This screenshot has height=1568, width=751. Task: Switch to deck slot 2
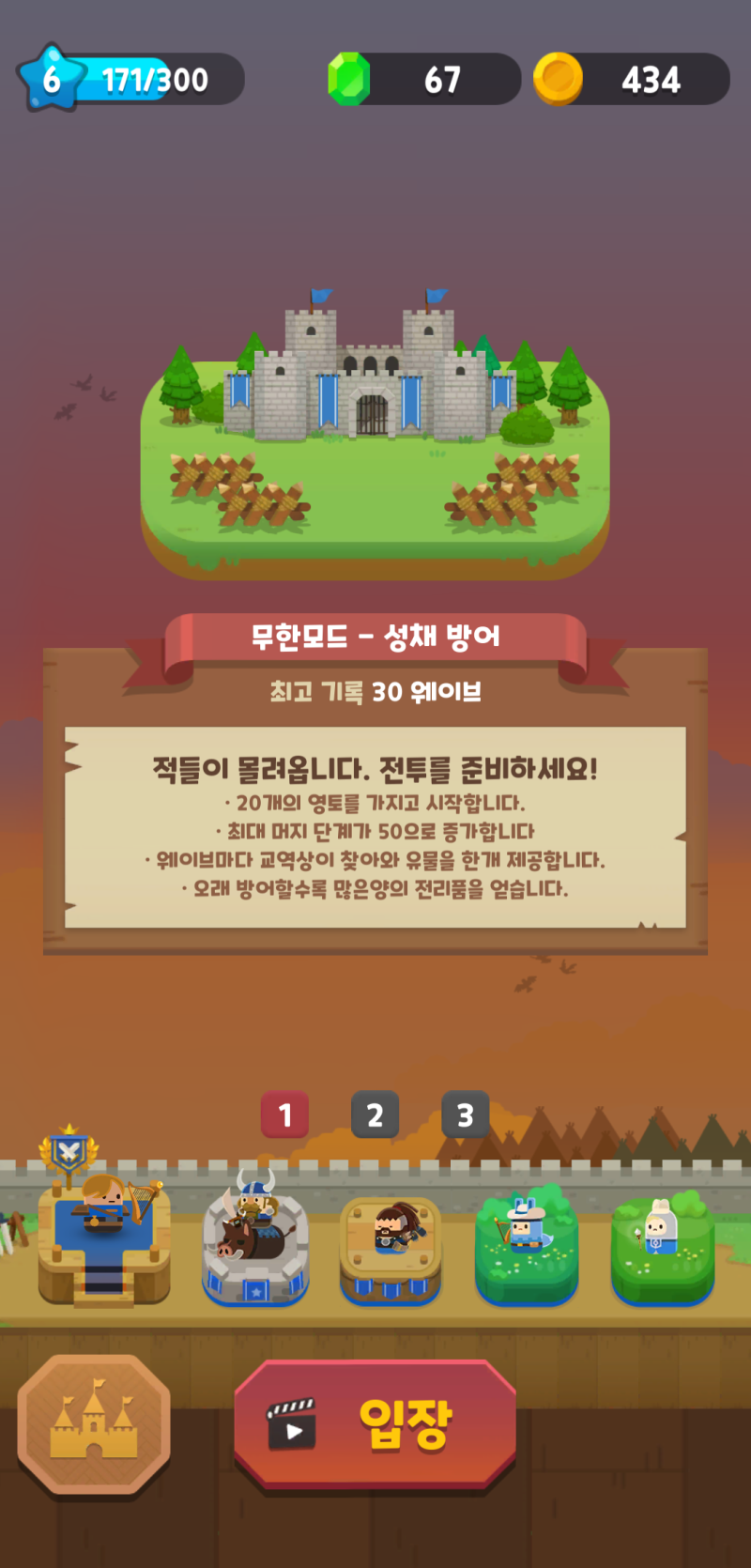pos(375,1115)
